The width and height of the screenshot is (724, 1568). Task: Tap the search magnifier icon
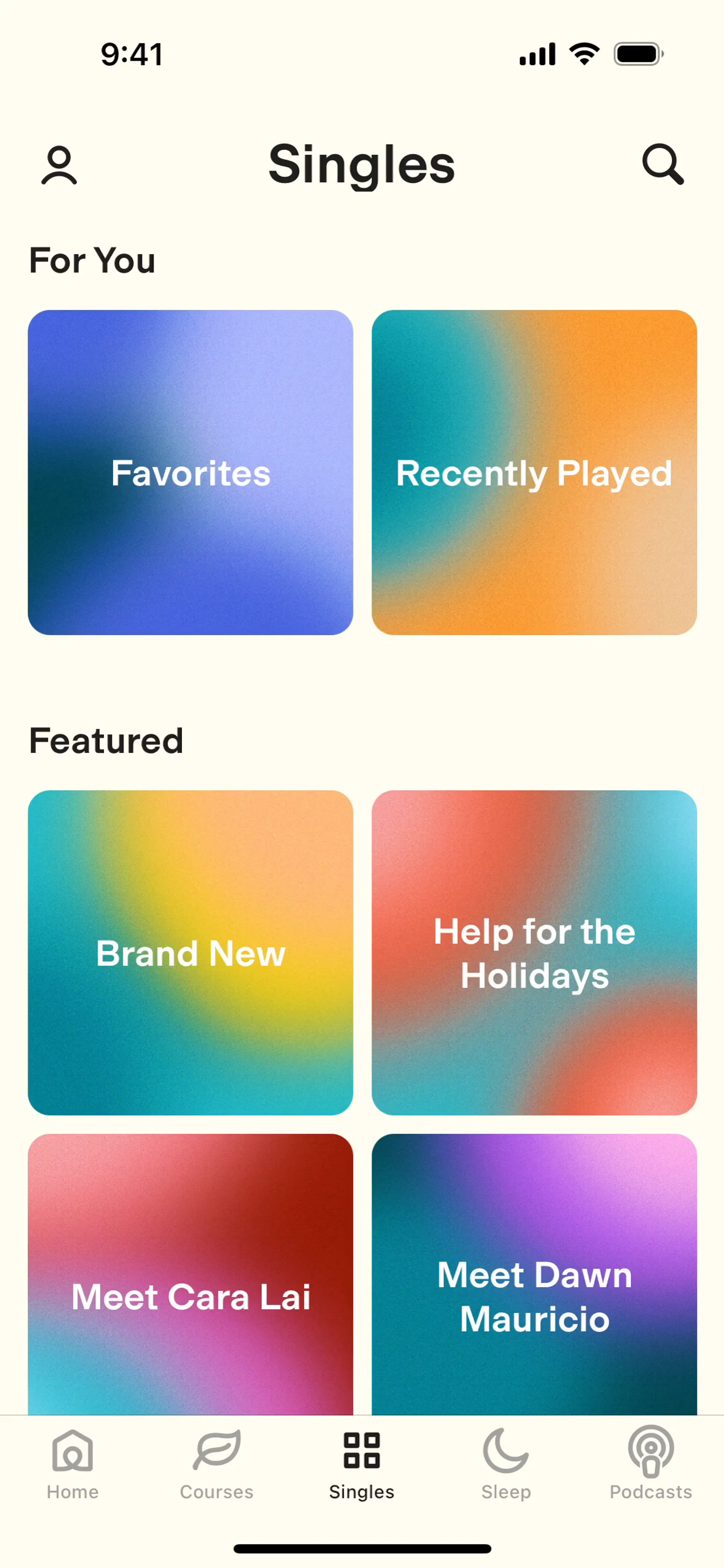coord(663,164)
